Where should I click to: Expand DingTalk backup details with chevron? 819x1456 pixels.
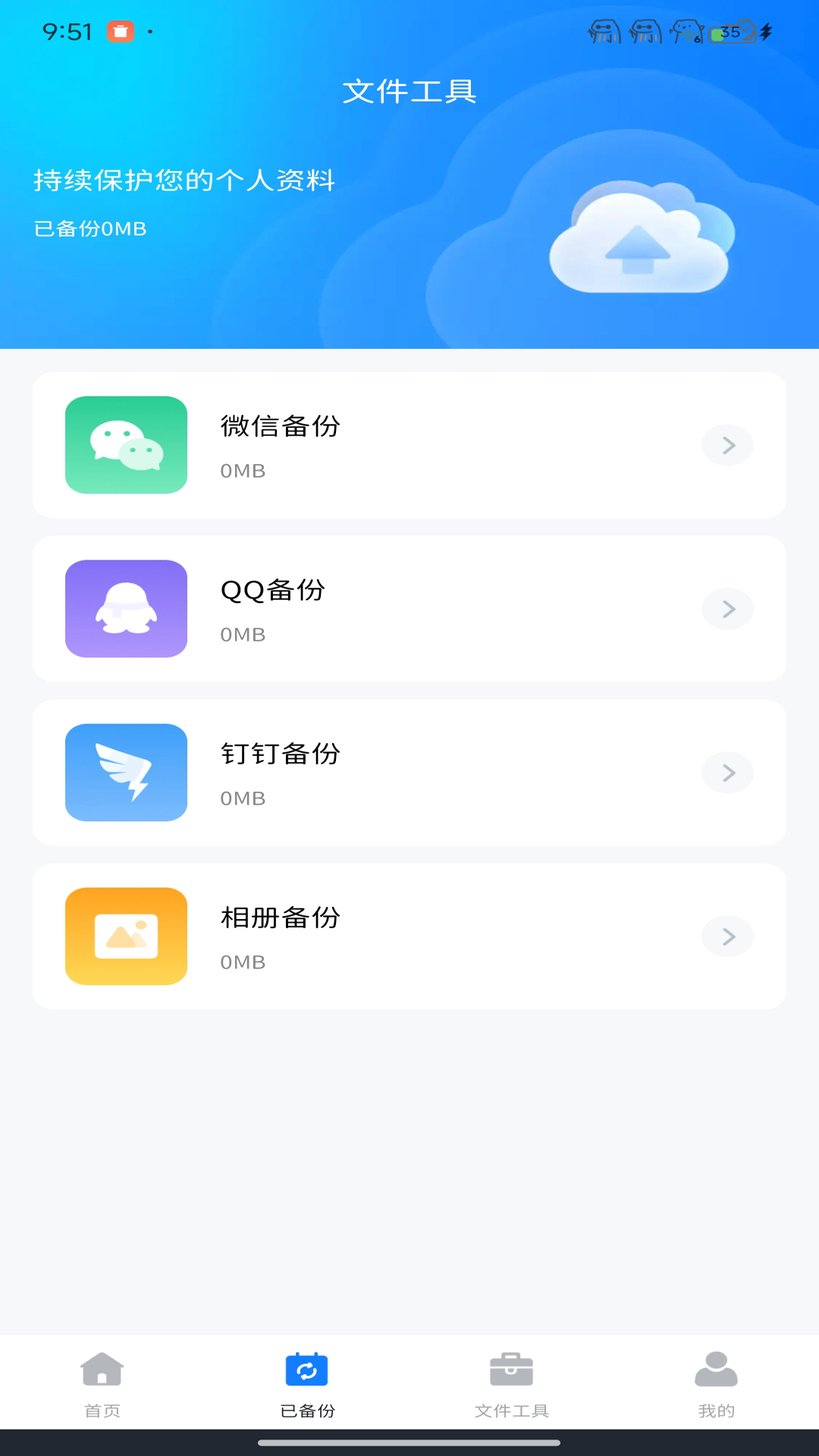tap(726, 773)
